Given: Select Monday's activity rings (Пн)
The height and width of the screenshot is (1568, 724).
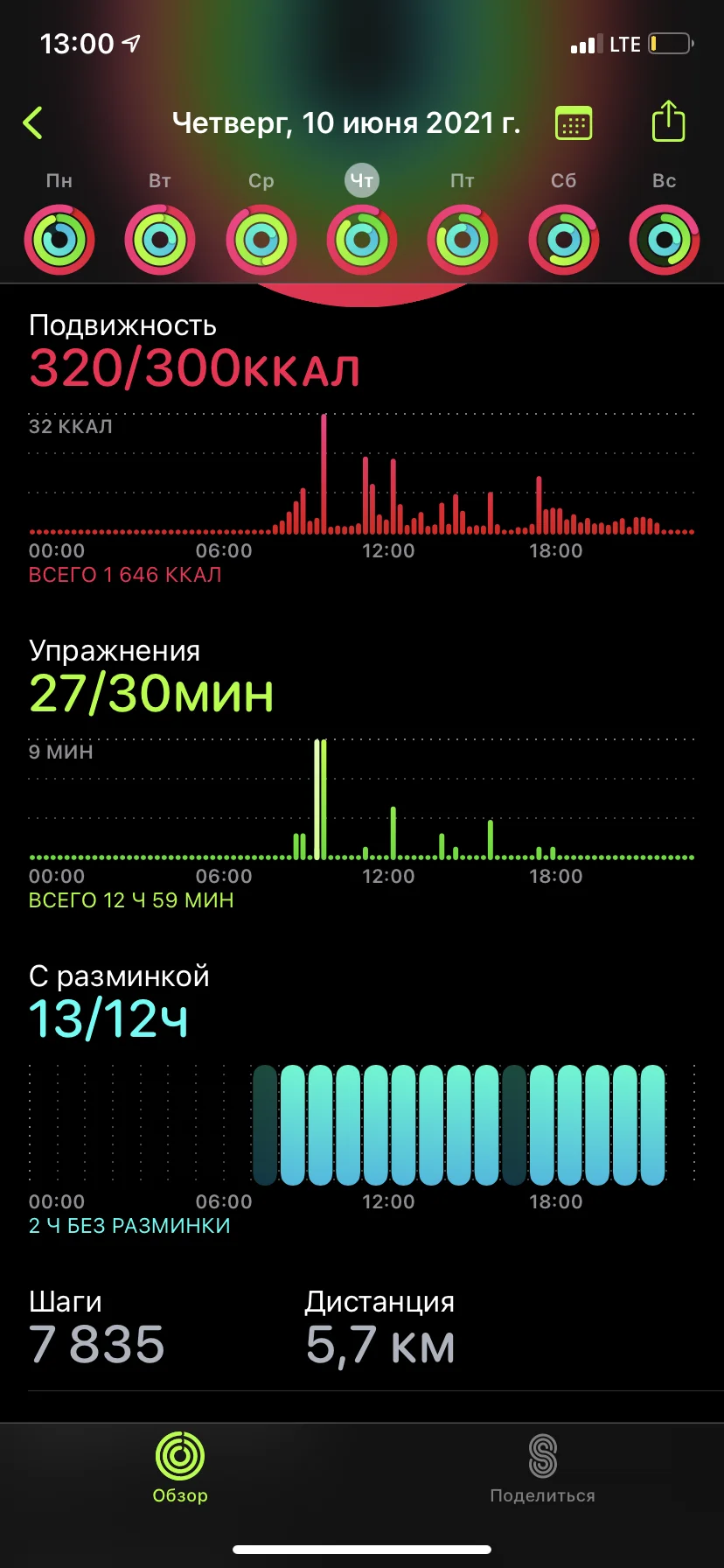Looking at the screenshot, I should (x=59, y=239).
